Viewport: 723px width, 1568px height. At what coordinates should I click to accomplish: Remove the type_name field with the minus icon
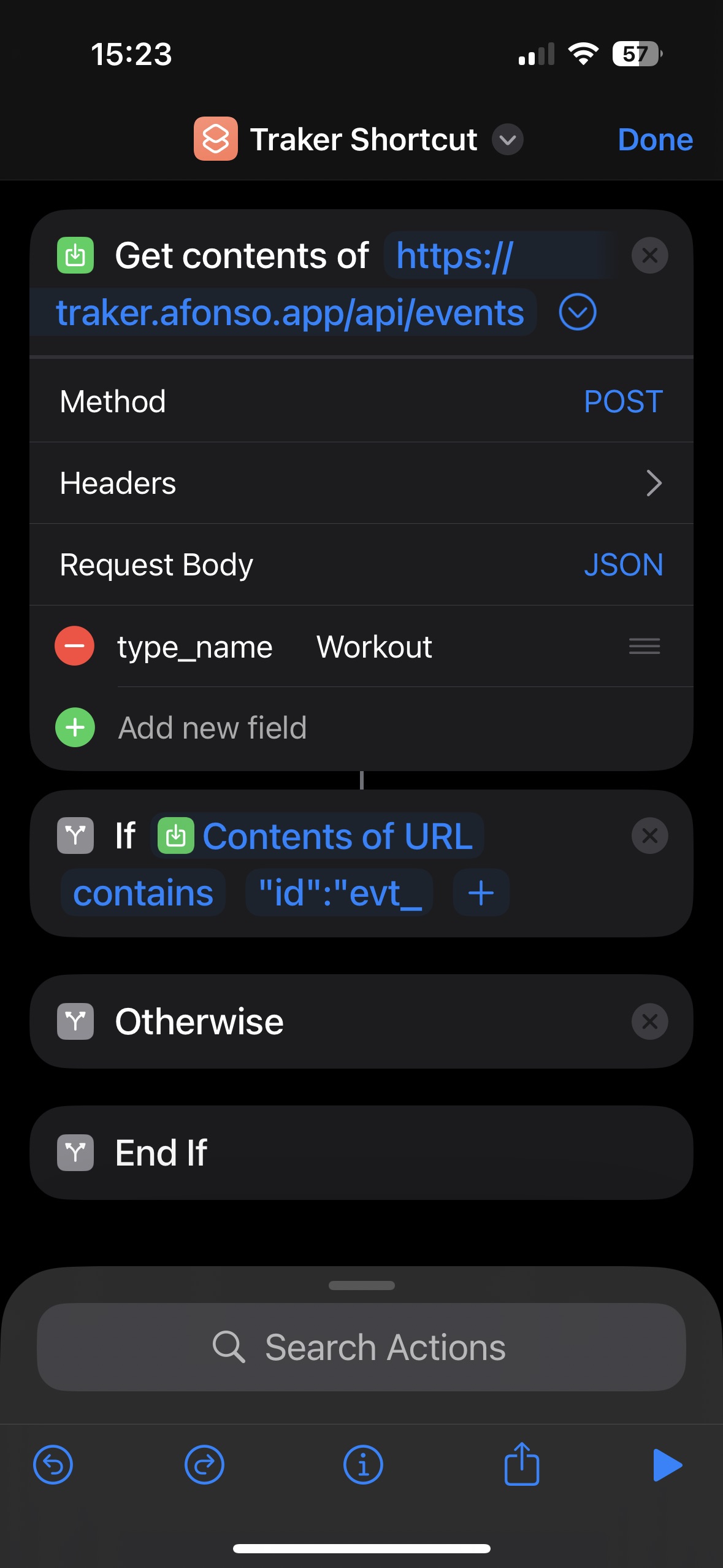(74, 647)
